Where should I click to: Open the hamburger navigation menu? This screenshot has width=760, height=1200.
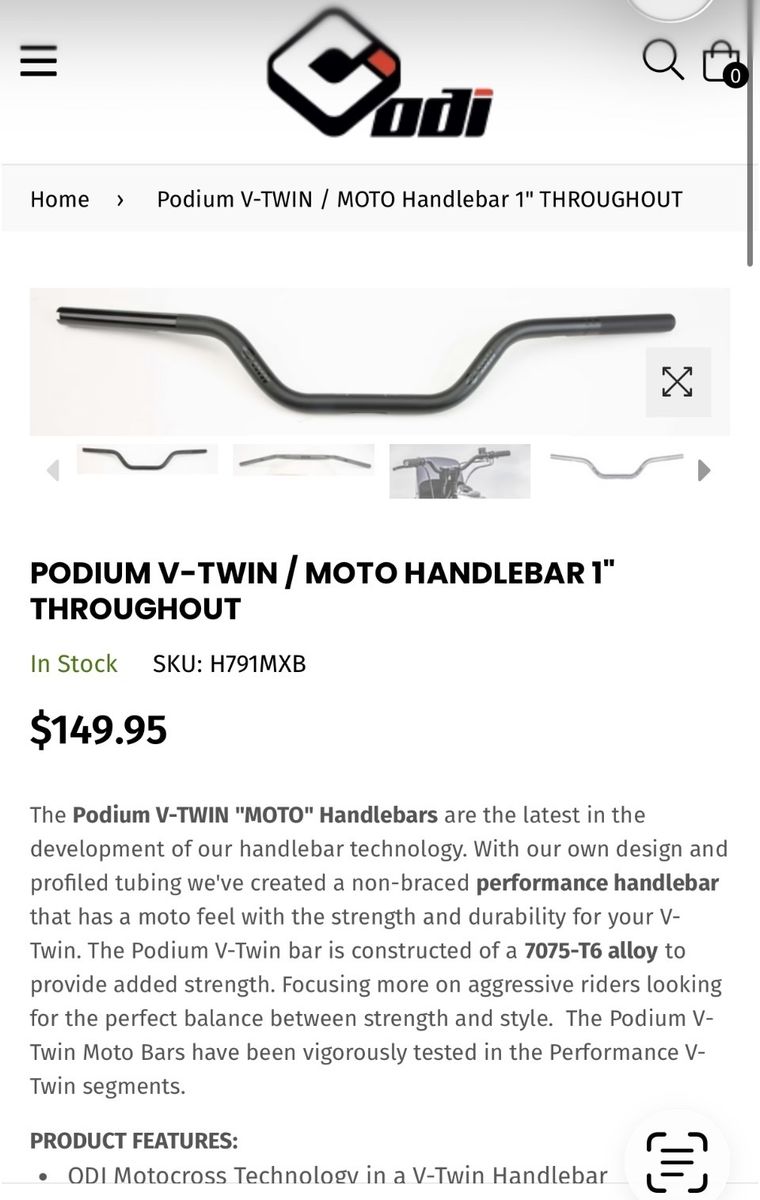(38, 62)
